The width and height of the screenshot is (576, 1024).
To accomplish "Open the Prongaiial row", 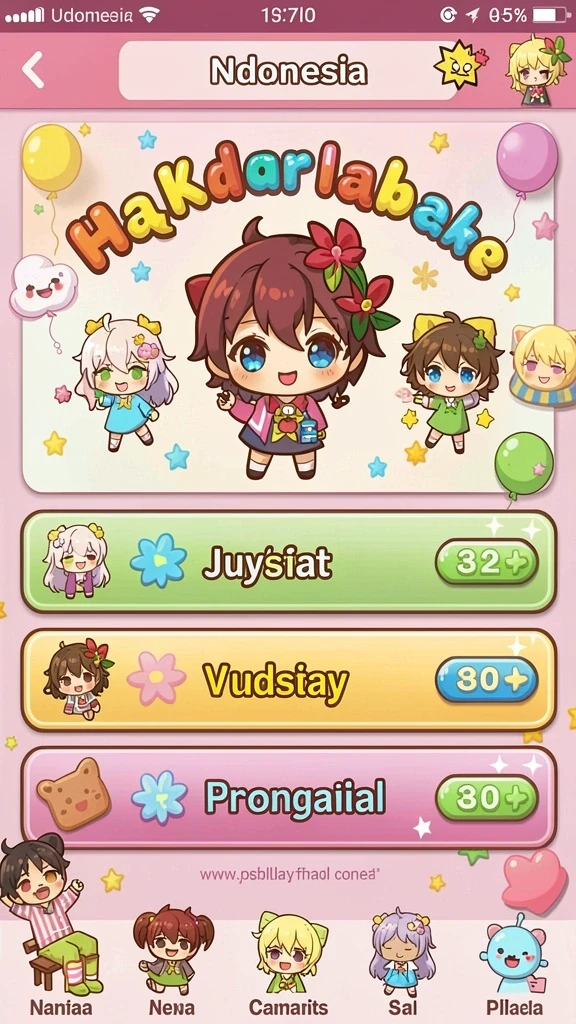I will [288, 797].
